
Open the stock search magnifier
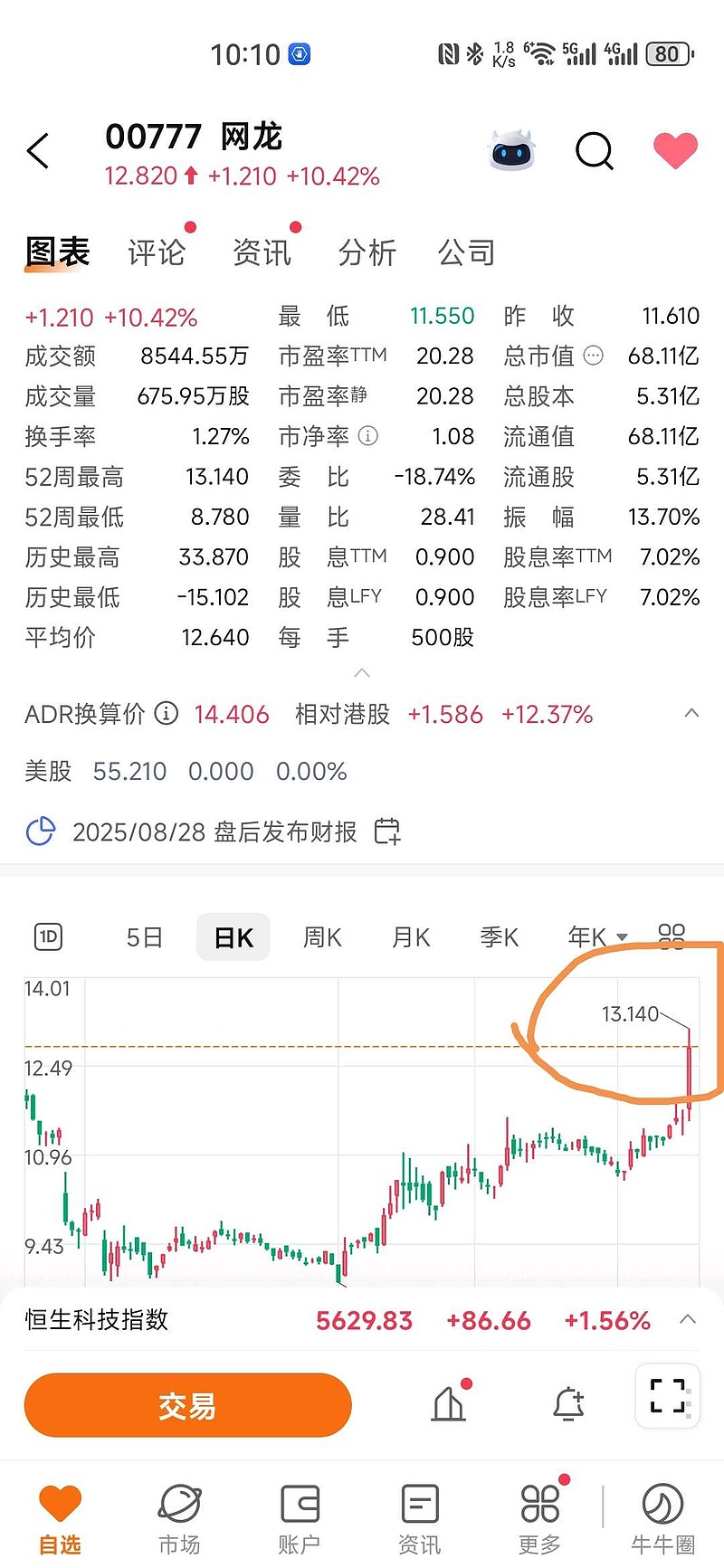pos(595,151)
